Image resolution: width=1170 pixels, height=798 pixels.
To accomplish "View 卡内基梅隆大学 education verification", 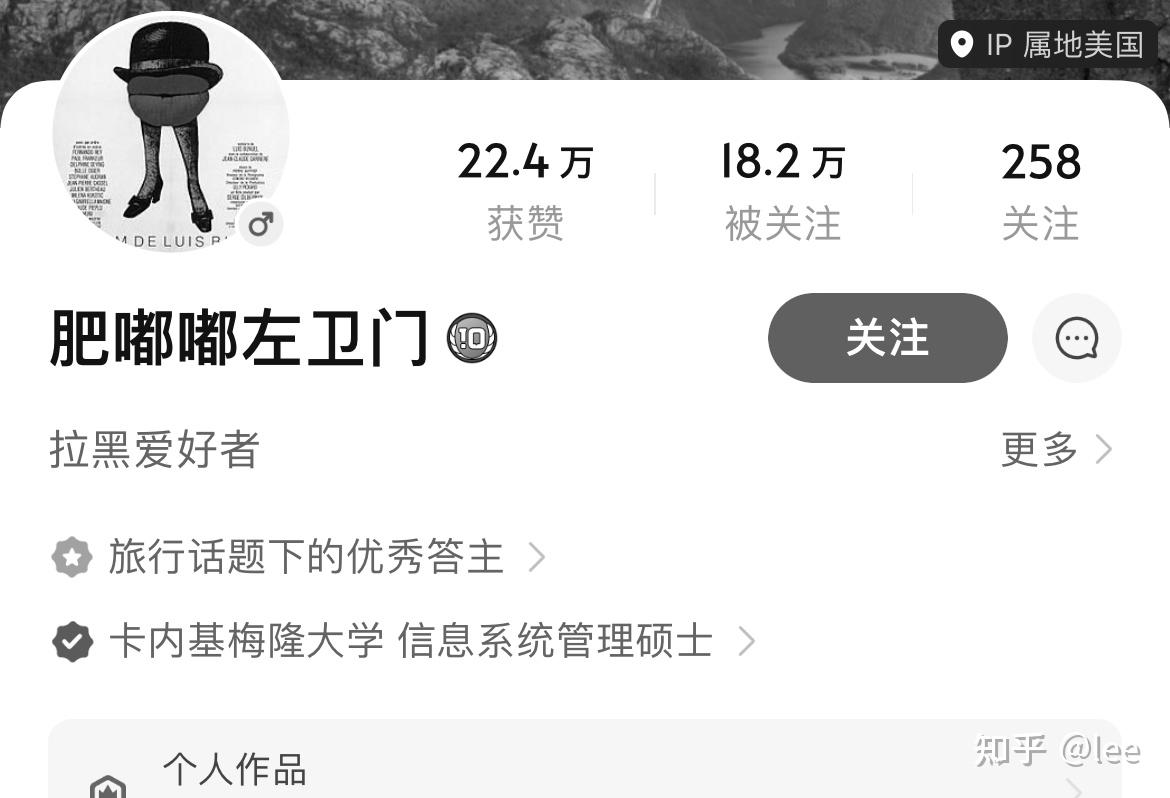I will pos(410,641).
